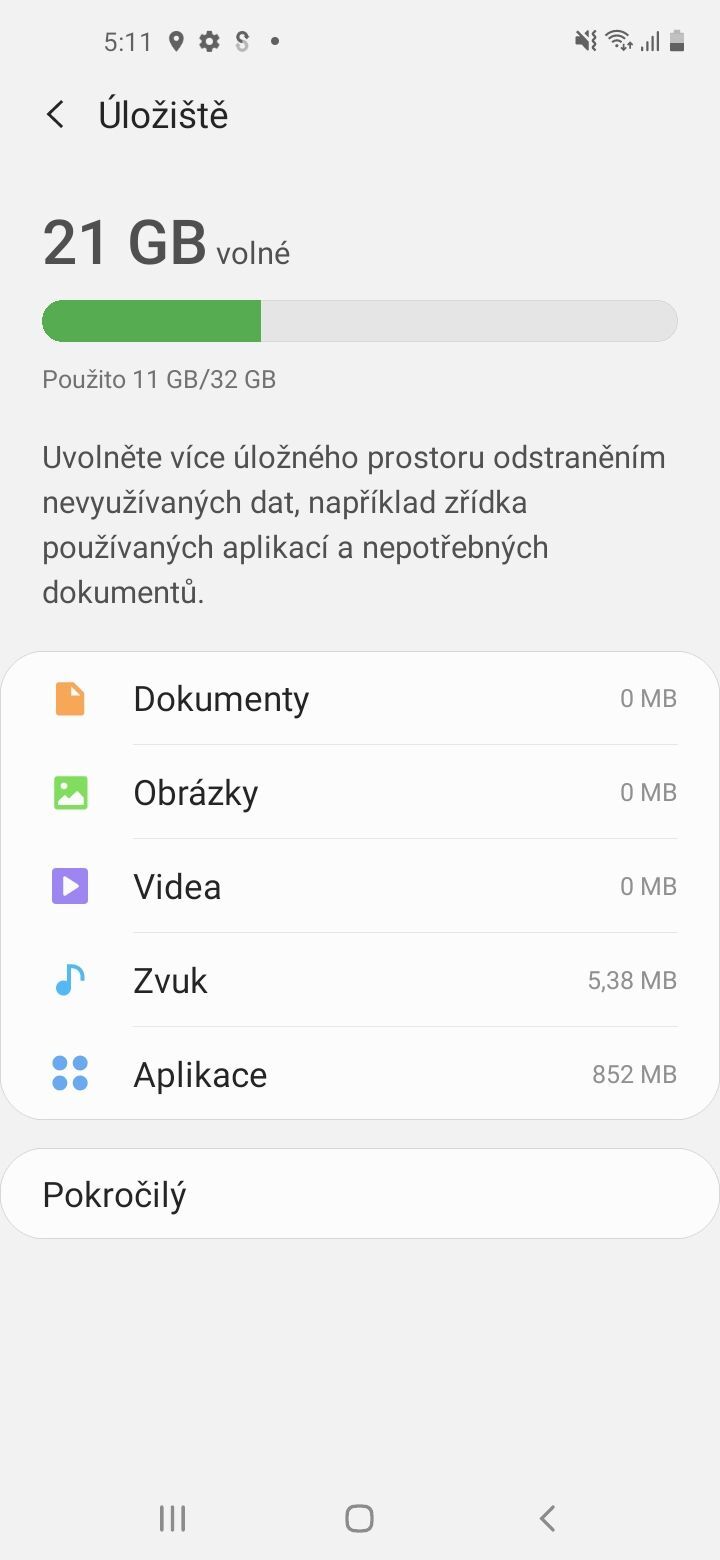
Task: Tap the back arrow next to Úložiště
Action: (x=55, y=115)
